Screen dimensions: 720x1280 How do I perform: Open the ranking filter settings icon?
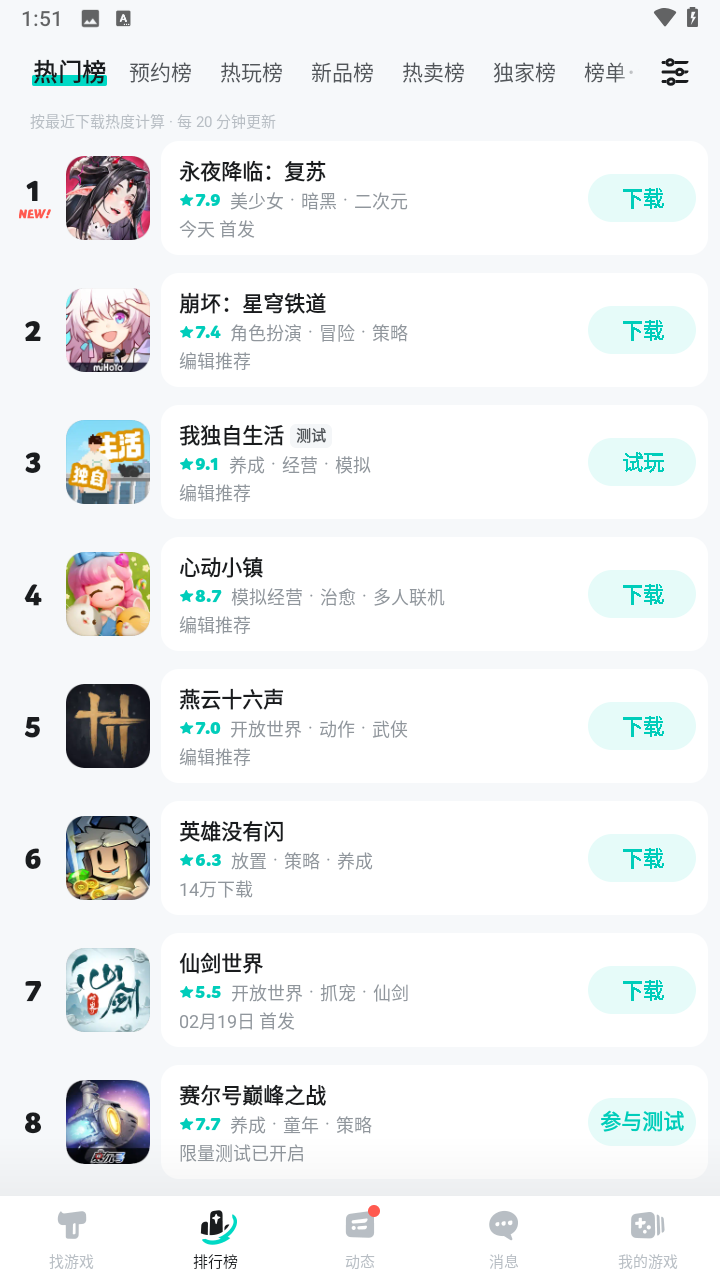[x=675, y=72]
